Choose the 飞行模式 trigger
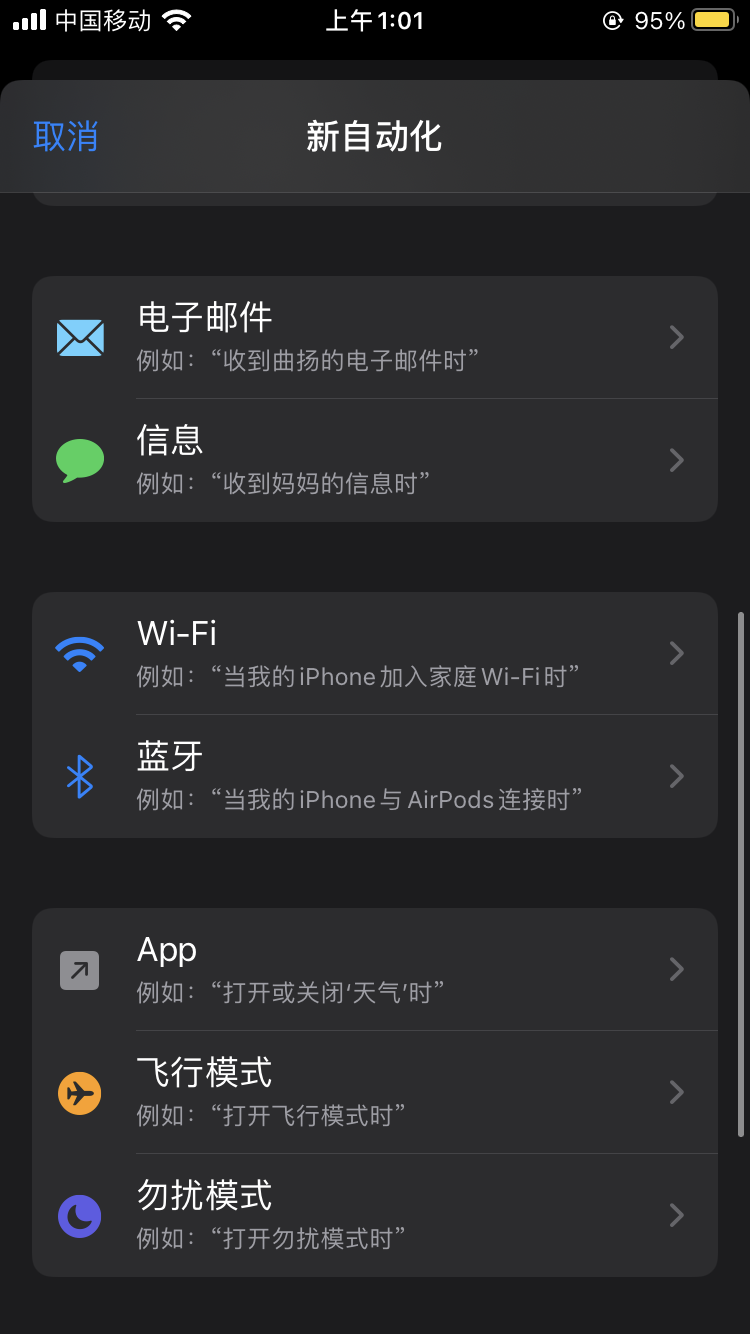 tap(374, 1092)
